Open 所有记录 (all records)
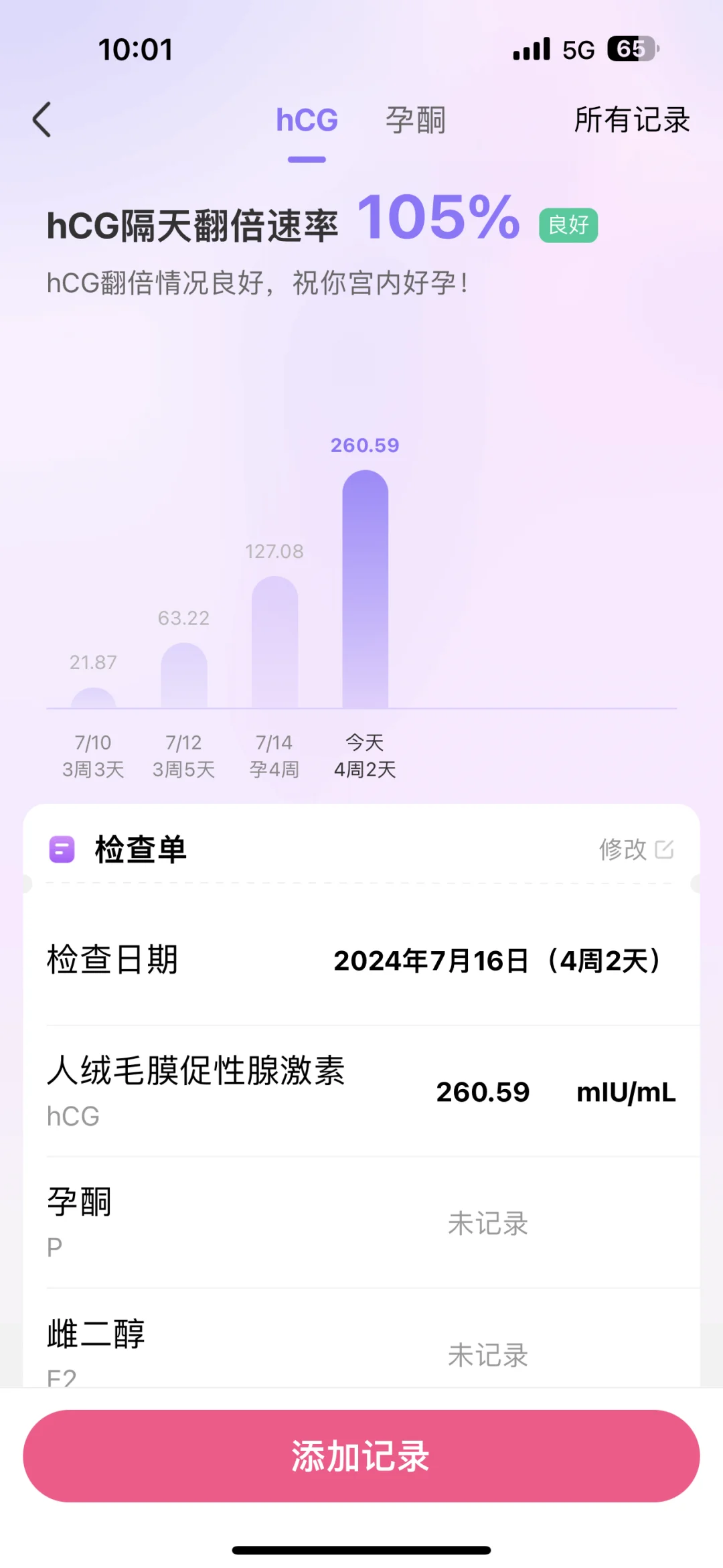 point(631,121)
